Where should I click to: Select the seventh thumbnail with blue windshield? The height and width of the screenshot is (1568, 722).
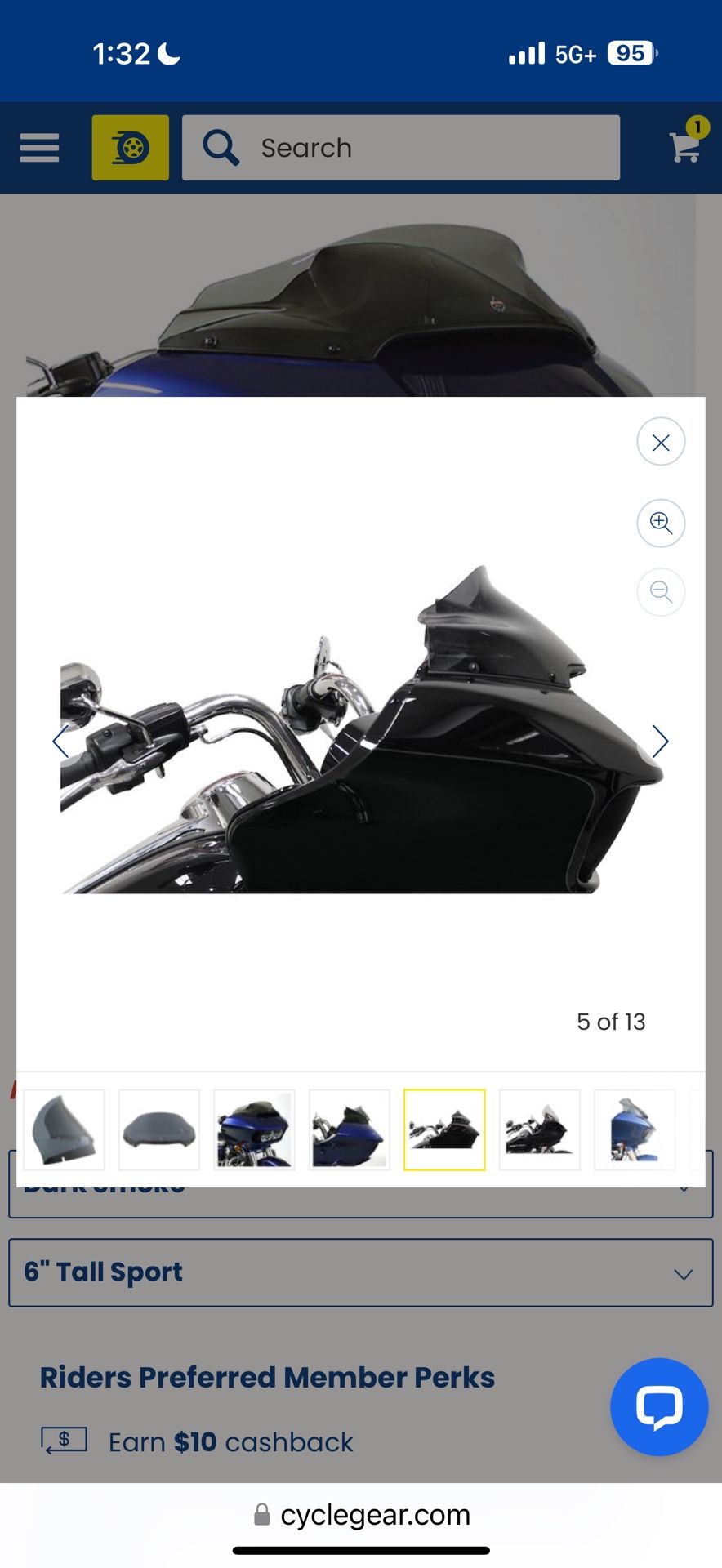click(635, 1129)
